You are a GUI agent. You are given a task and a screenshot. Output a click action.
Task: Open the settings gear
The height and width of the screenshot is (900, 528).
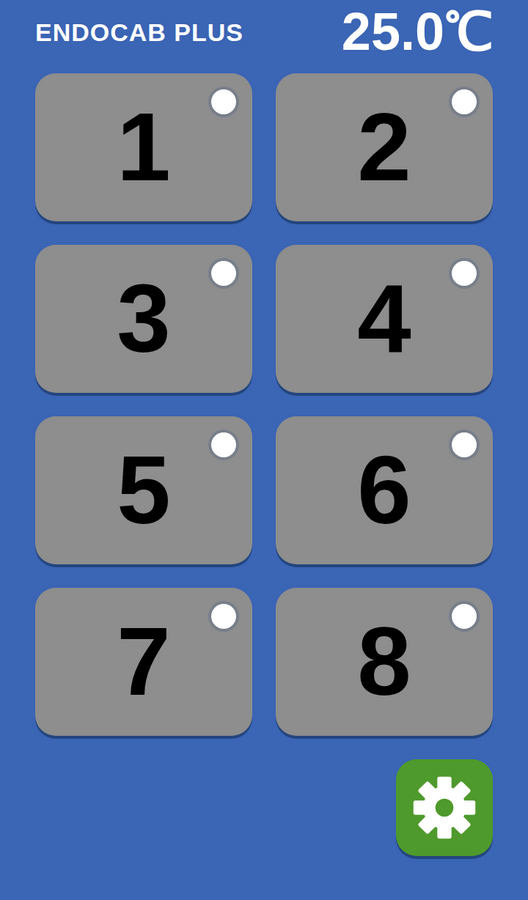point(444,808)
